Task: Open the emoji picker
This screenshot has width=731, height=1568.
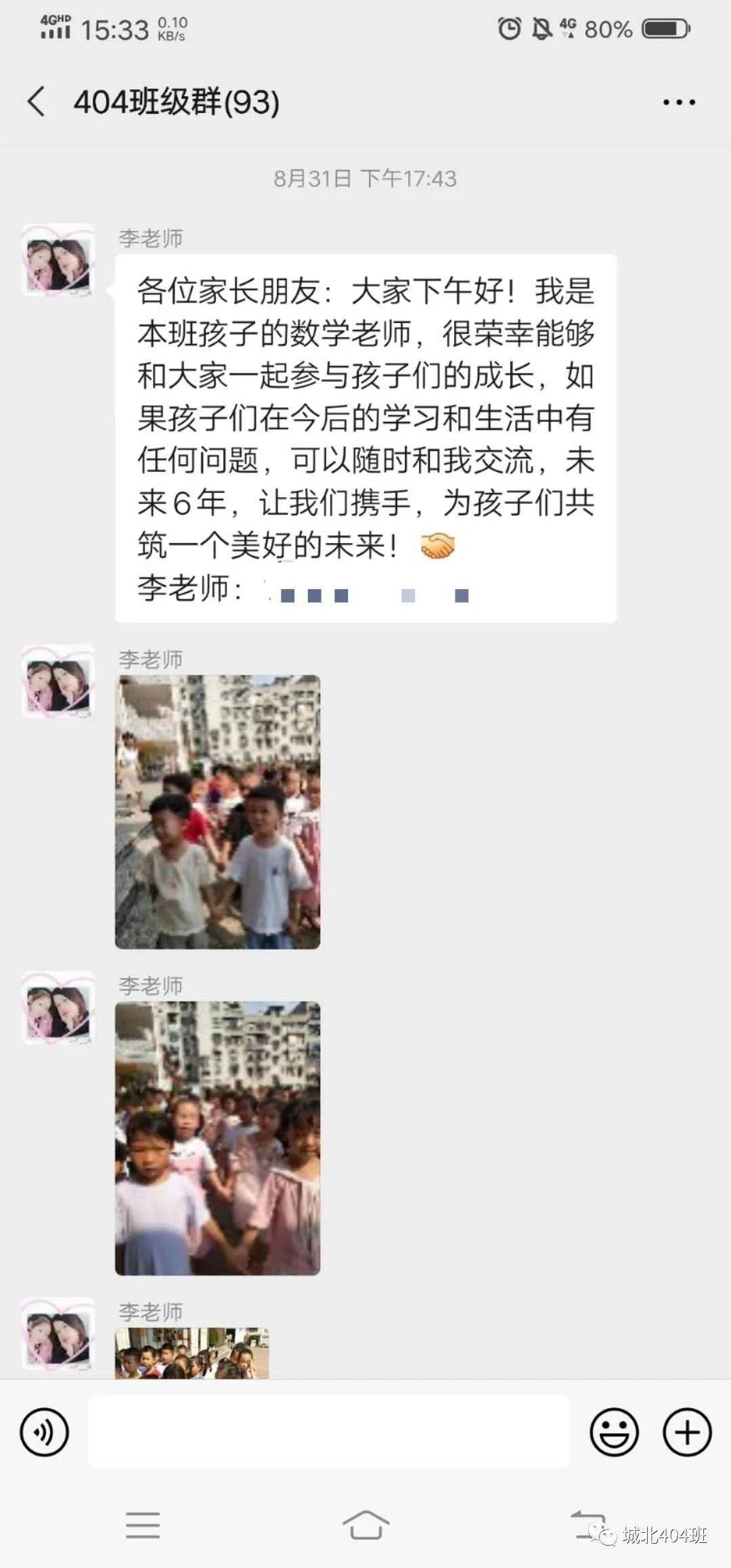Action: click(x=614, y=1432)
